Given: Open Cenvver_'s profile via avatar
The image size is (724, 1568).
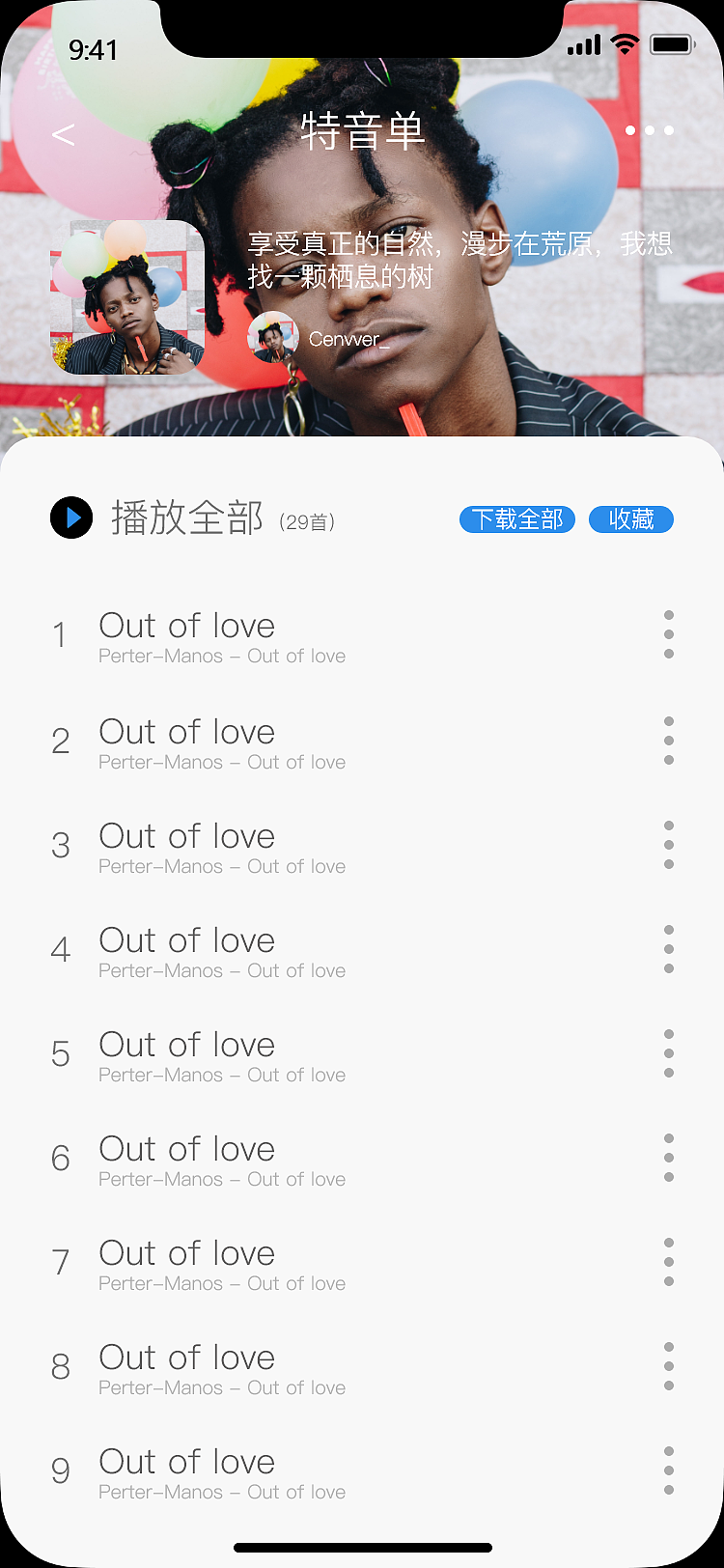Looking at the screenshot, I should click(x=273, y=338).
